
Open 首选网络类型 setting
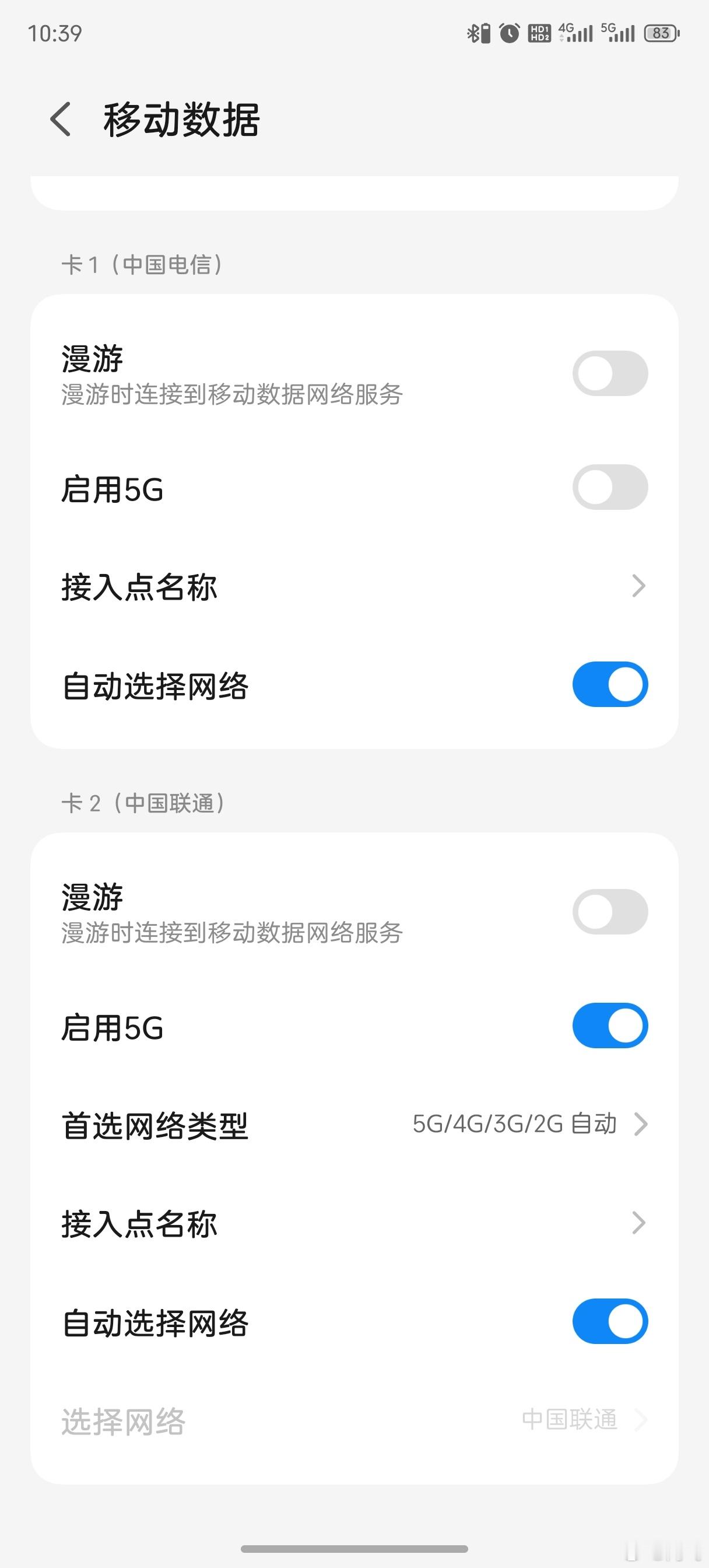click(353, 1124)
